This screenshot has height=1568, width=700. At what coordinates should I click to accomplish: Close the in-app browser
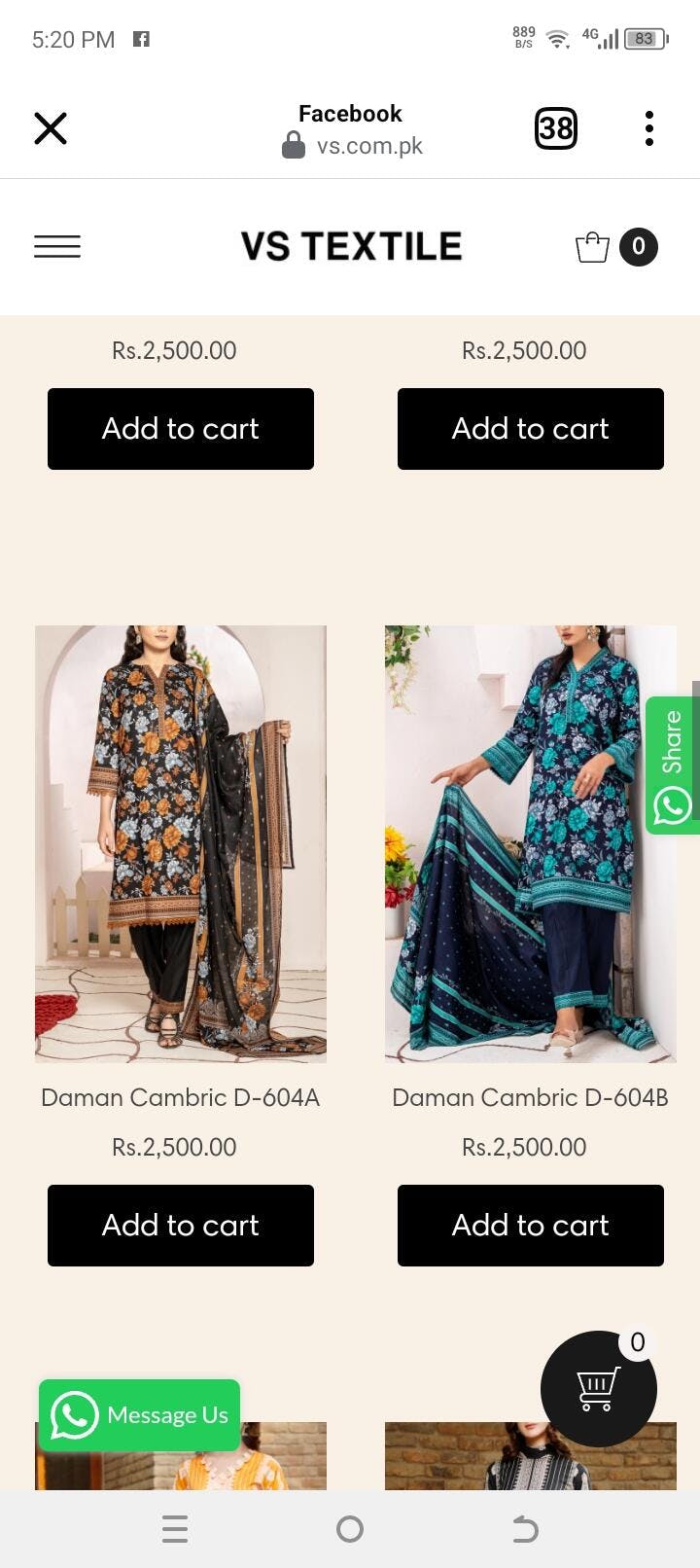51,128
